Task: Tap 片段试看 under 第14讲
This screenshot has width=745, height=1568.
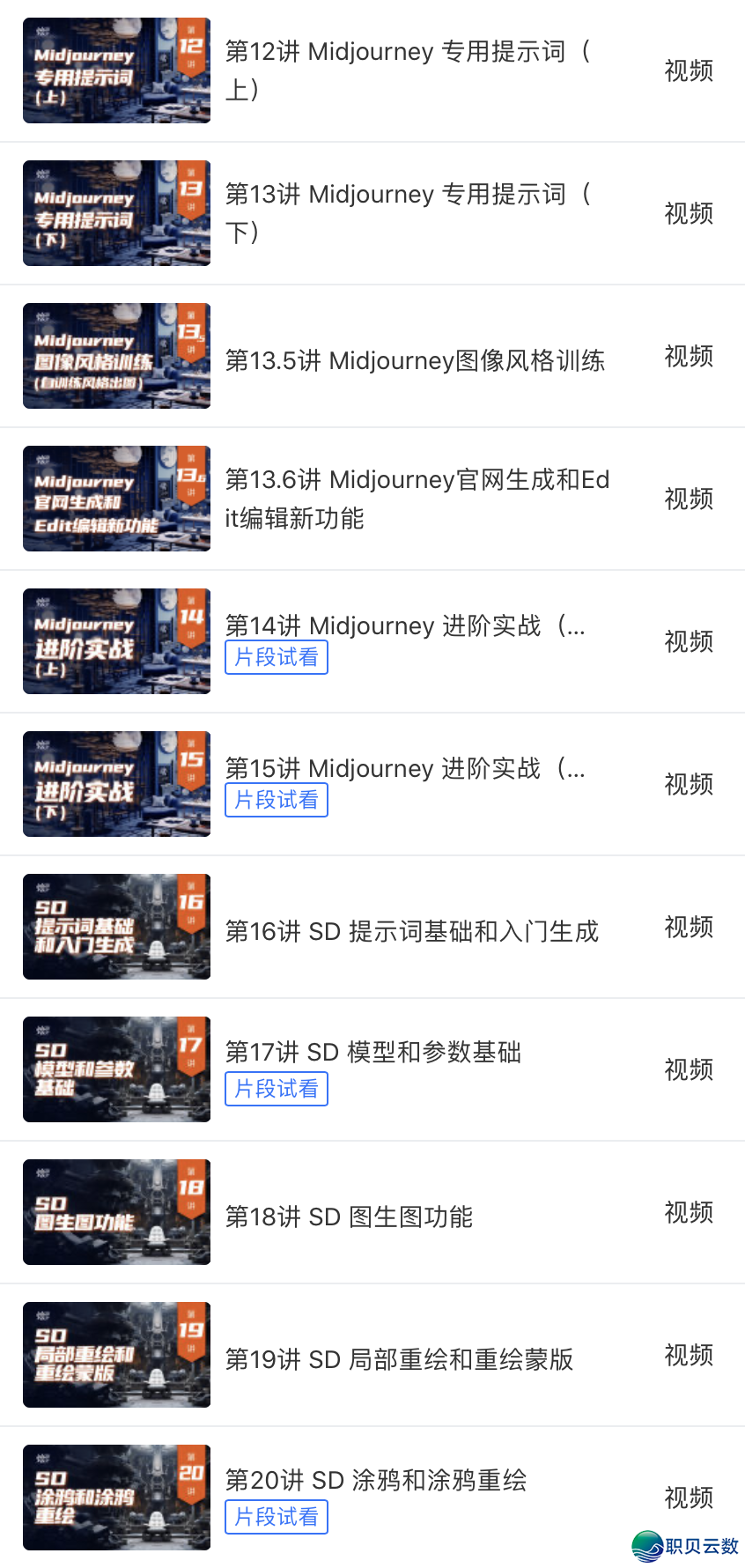Action: (277, 658)
